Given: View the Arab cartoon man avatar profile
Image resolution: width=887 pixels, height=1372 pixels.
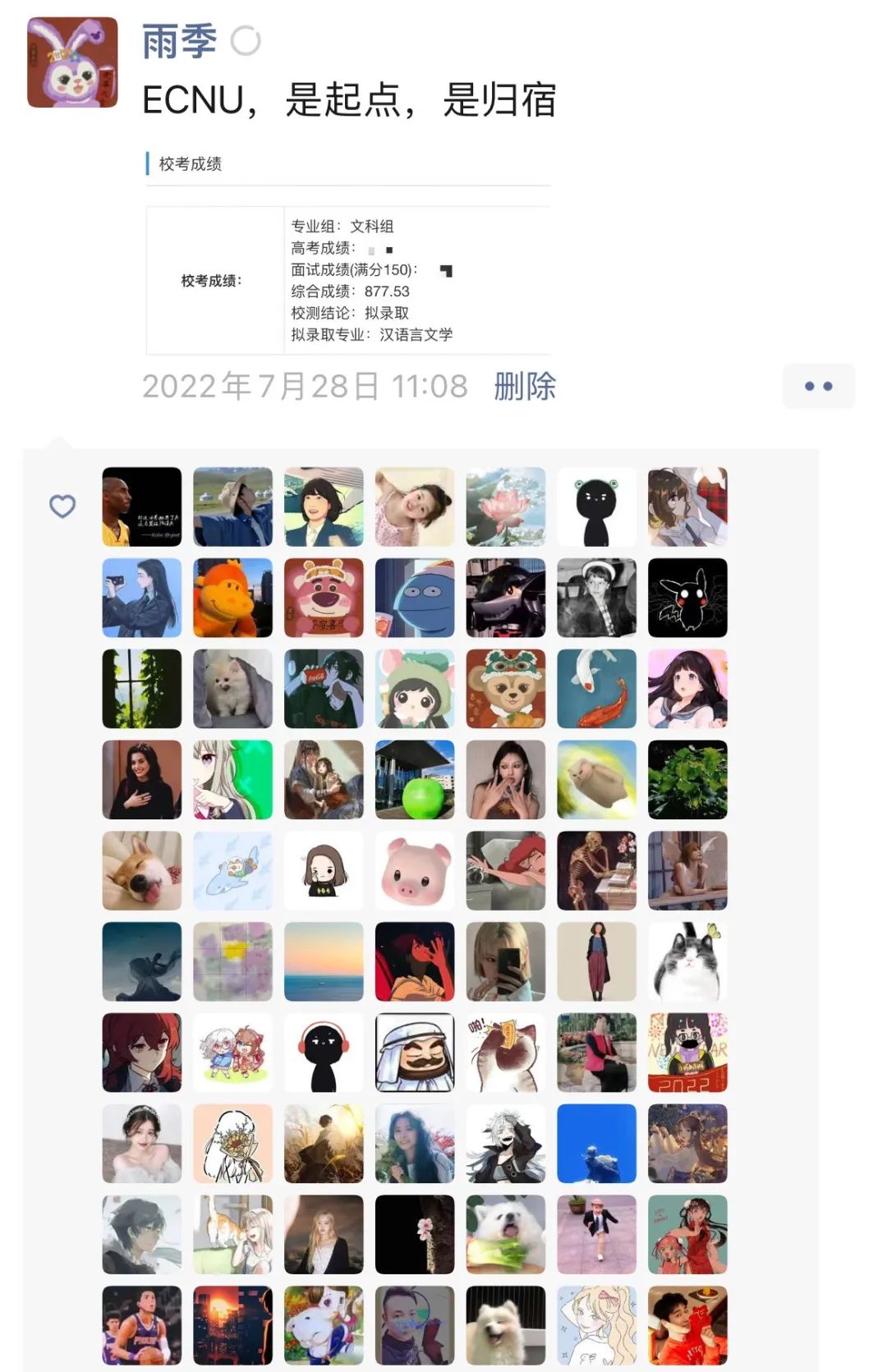Looking at the screenshot, I should pos(415,1053).
